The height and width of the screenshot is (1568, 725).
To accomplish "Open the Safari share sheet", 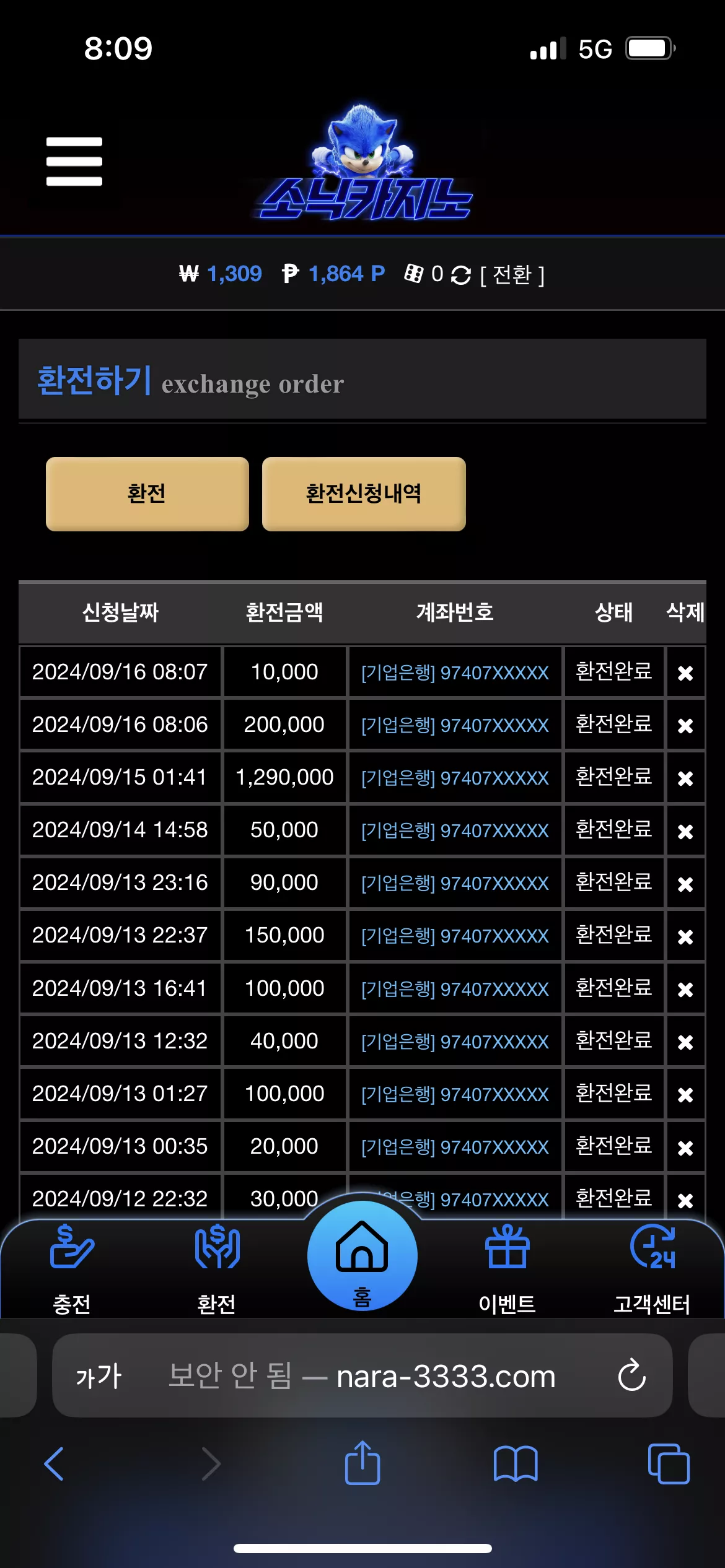I will tap(362, 1463).
